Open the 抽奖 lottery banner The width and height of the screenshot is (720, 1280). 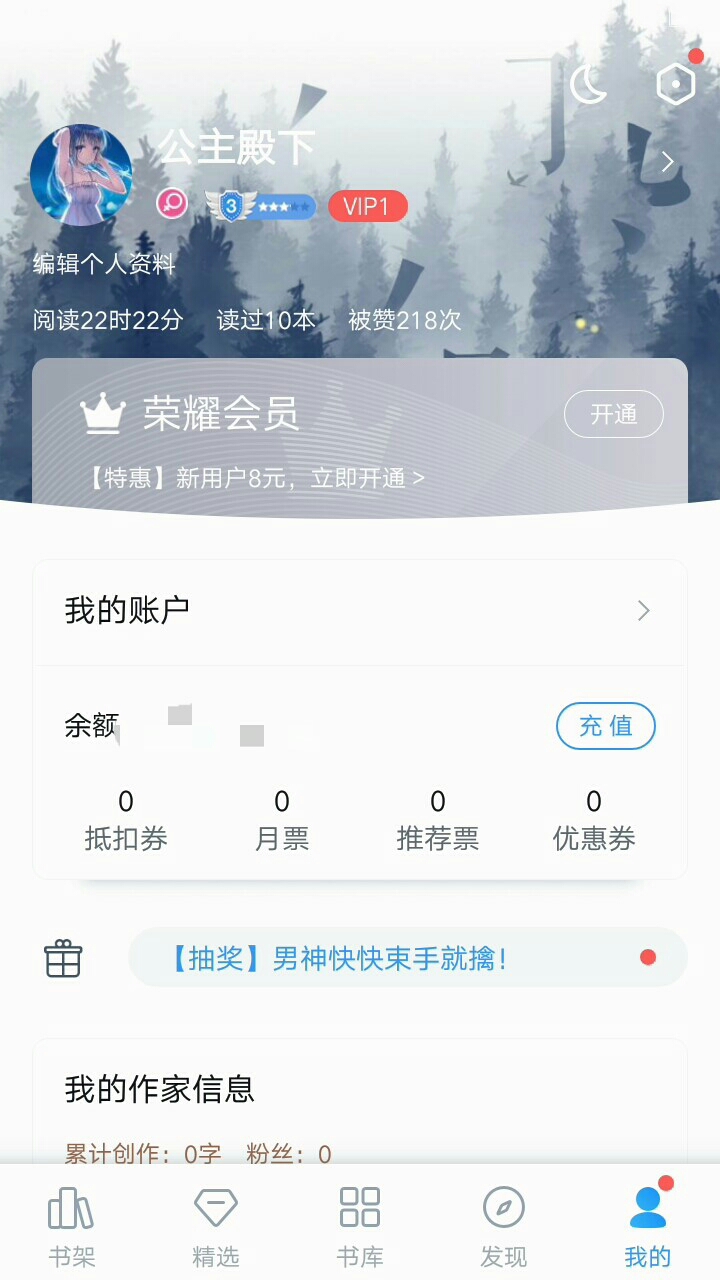(x=407, y=958)
